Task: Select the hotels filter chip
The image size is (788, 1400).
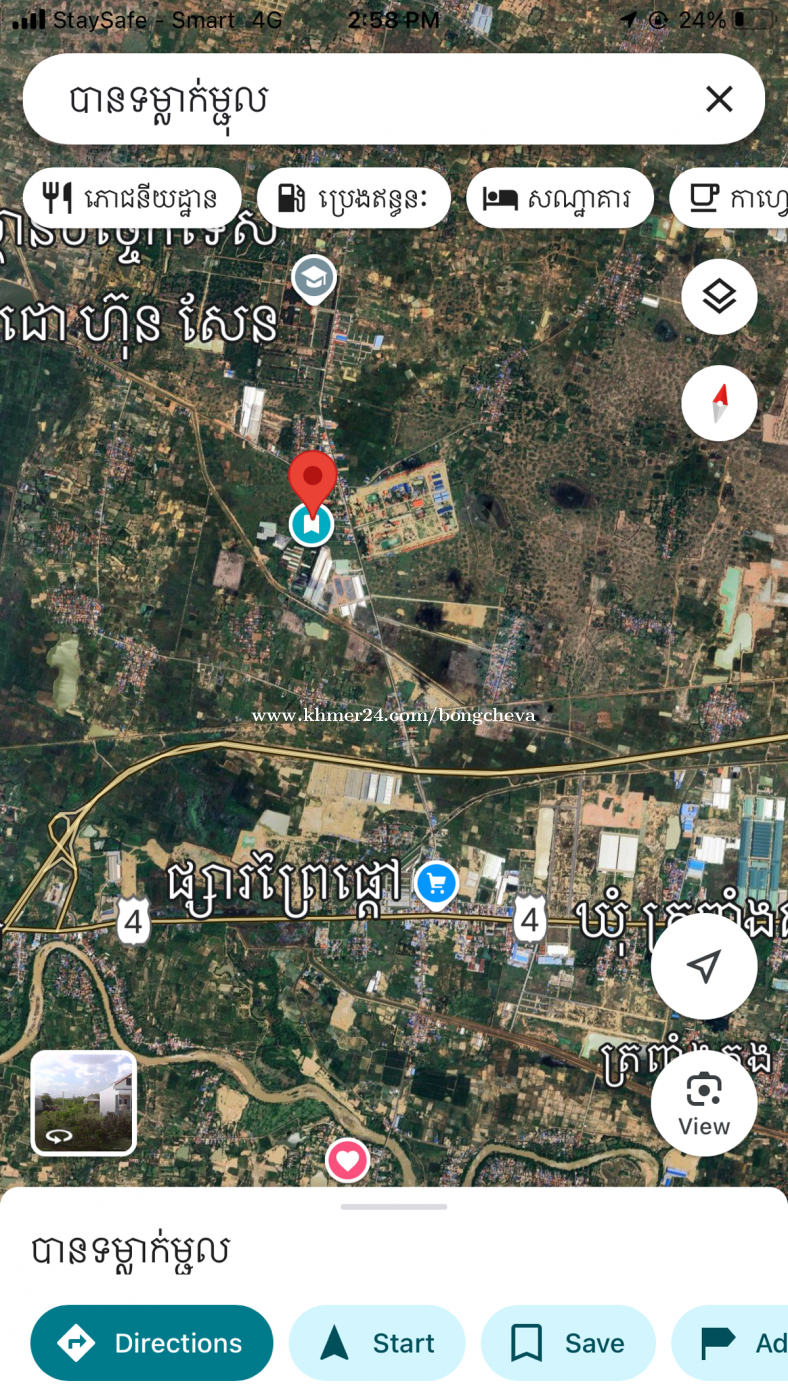Action: click(559, 198)
